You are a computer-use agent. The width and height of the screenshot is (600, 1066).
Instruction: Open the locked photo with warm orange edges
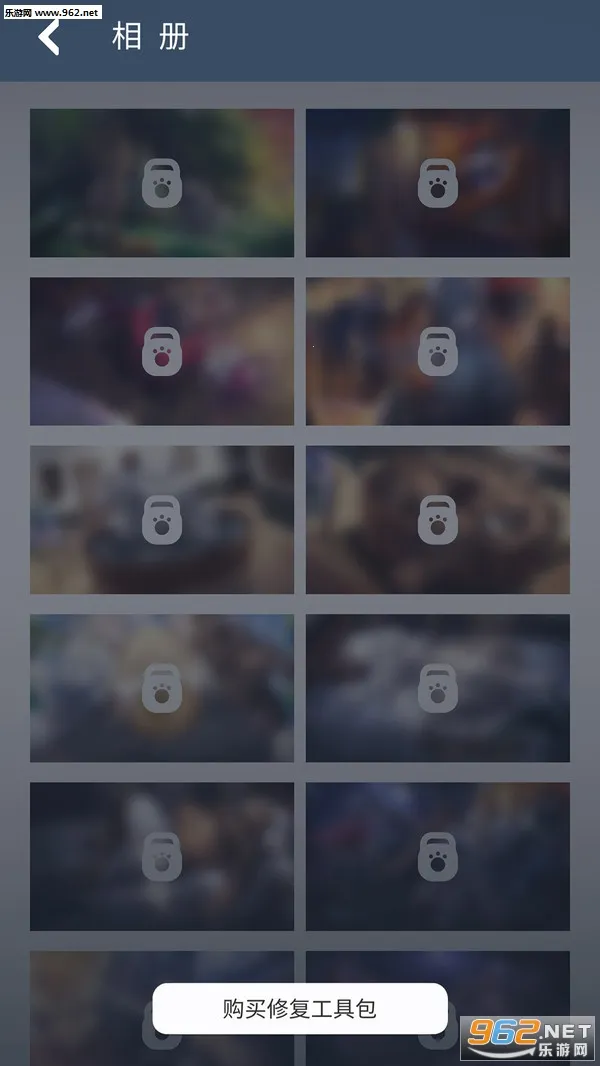[437, 351]
